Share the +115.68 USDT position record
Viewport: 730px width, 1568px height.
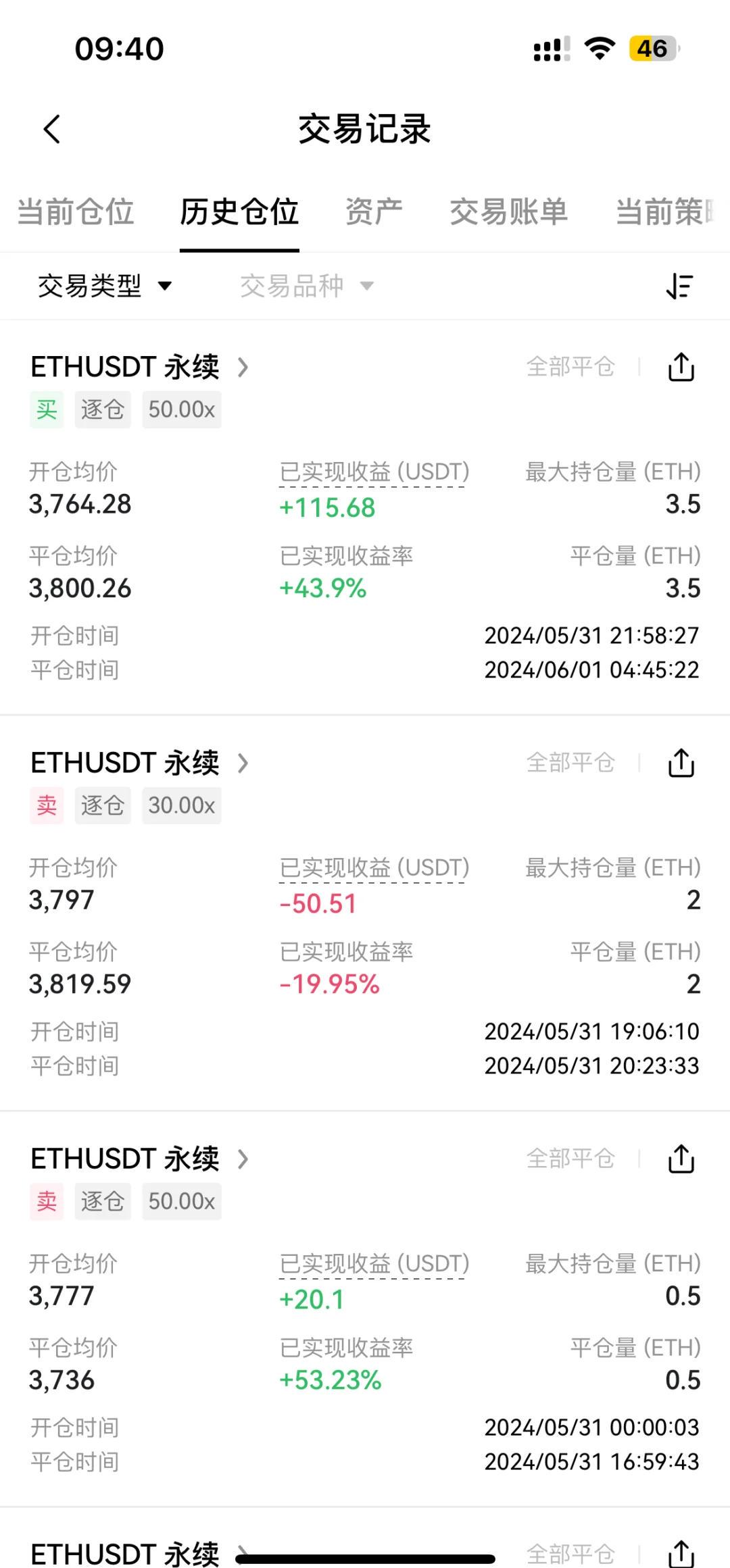pyautogui.click(x=681, y=368)
